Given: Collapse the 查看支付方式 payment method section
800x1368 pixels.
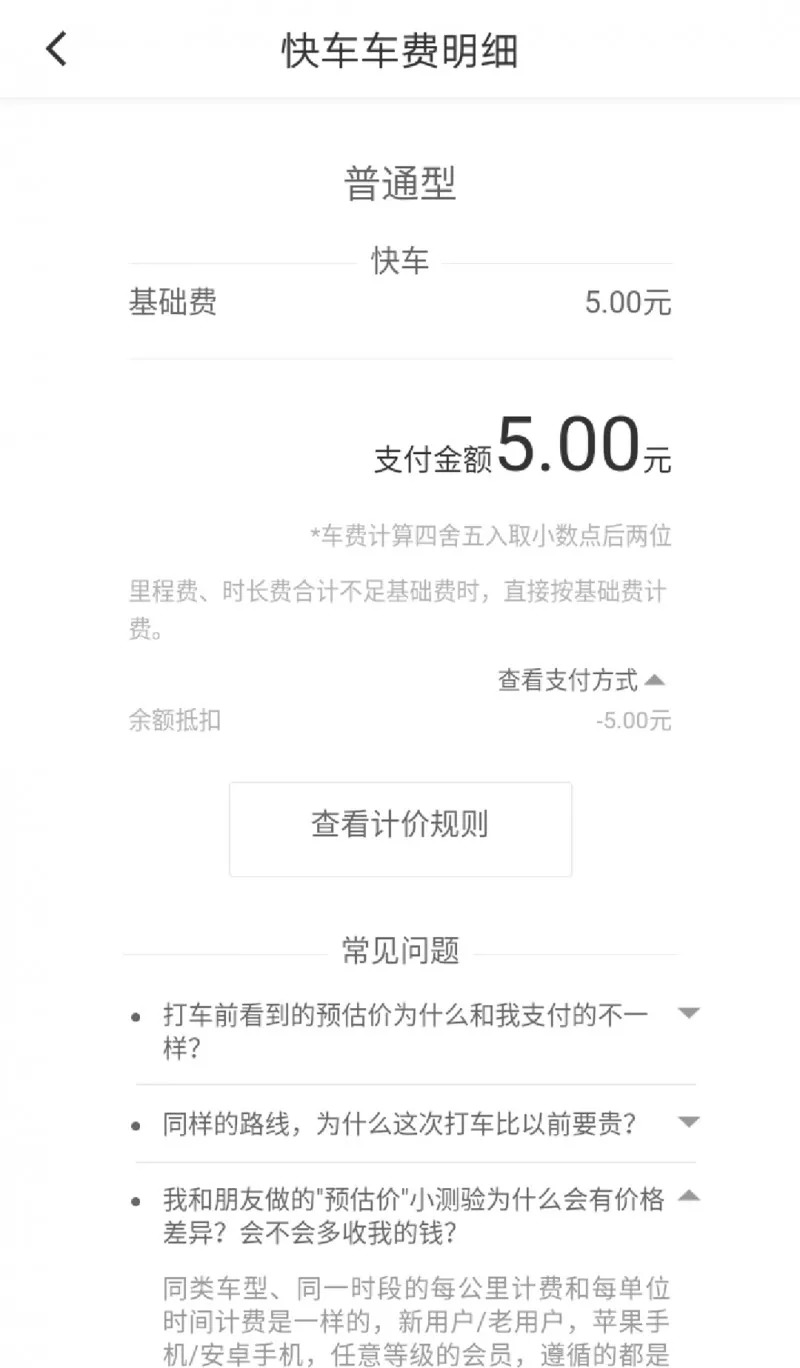Looking at the screenshot, I should 581,681.
